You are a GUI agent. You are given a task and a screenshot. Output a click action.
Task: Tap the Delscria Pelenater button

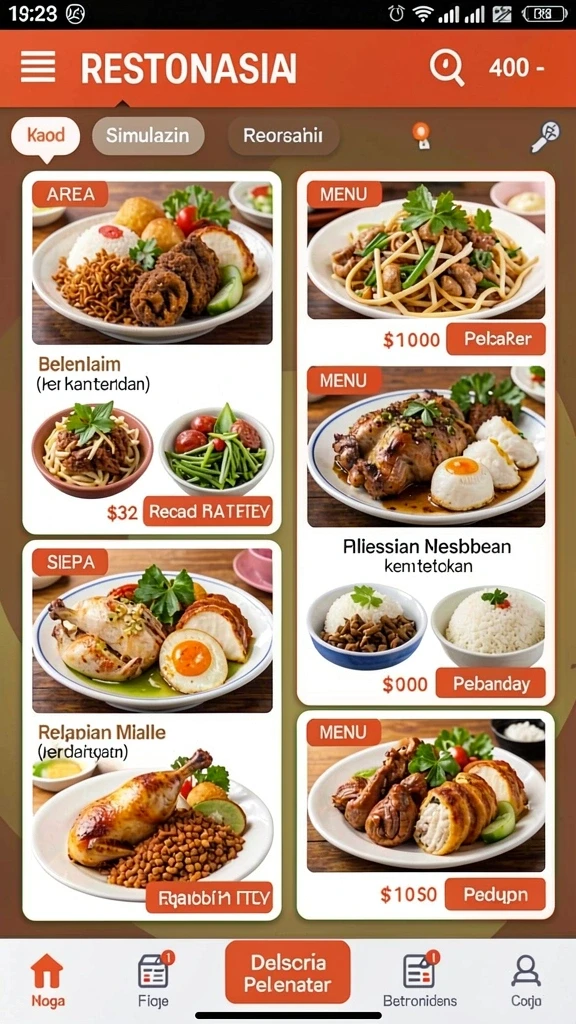point(288,972)
